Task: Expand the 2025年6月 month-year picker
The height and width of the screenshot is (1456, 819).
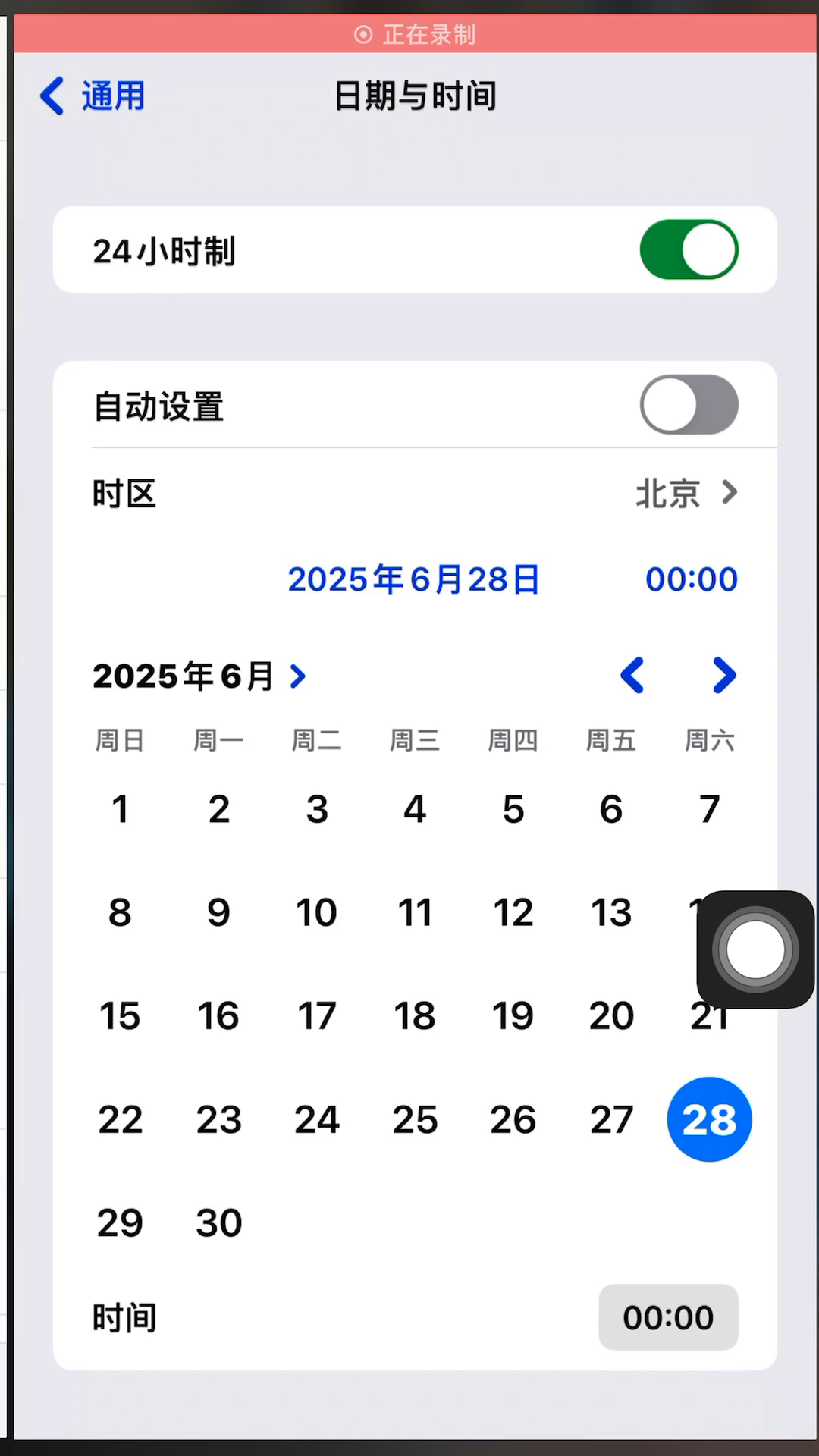Action: click(x=199, y=676)
